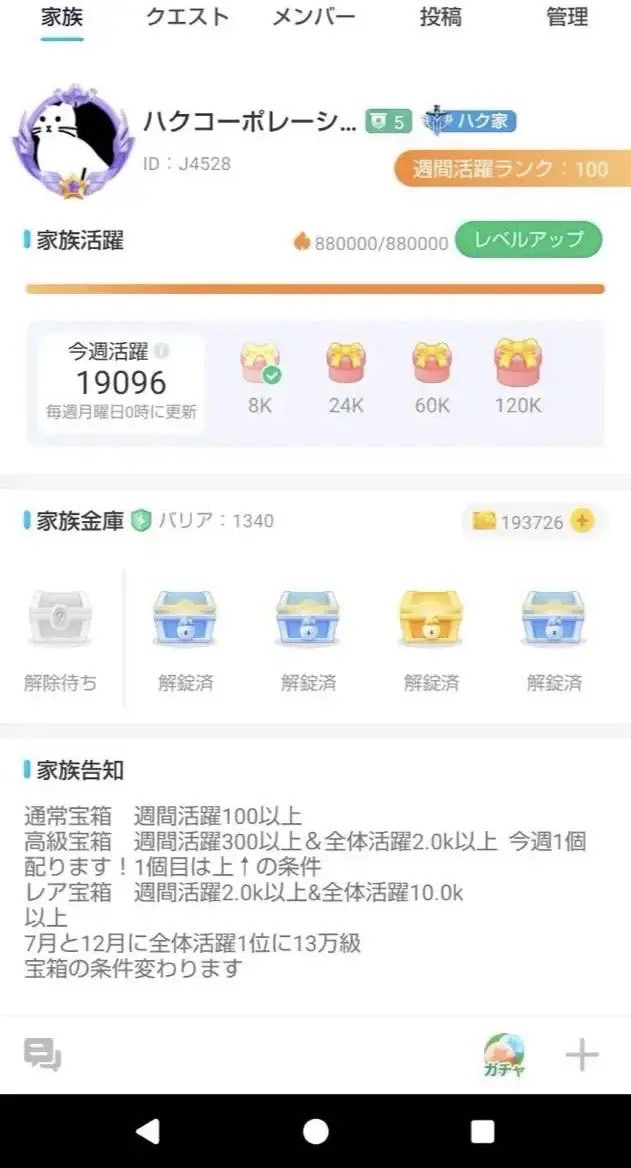
Task: Tap the plus icon at the bottom
Action: pos(582,1055)
